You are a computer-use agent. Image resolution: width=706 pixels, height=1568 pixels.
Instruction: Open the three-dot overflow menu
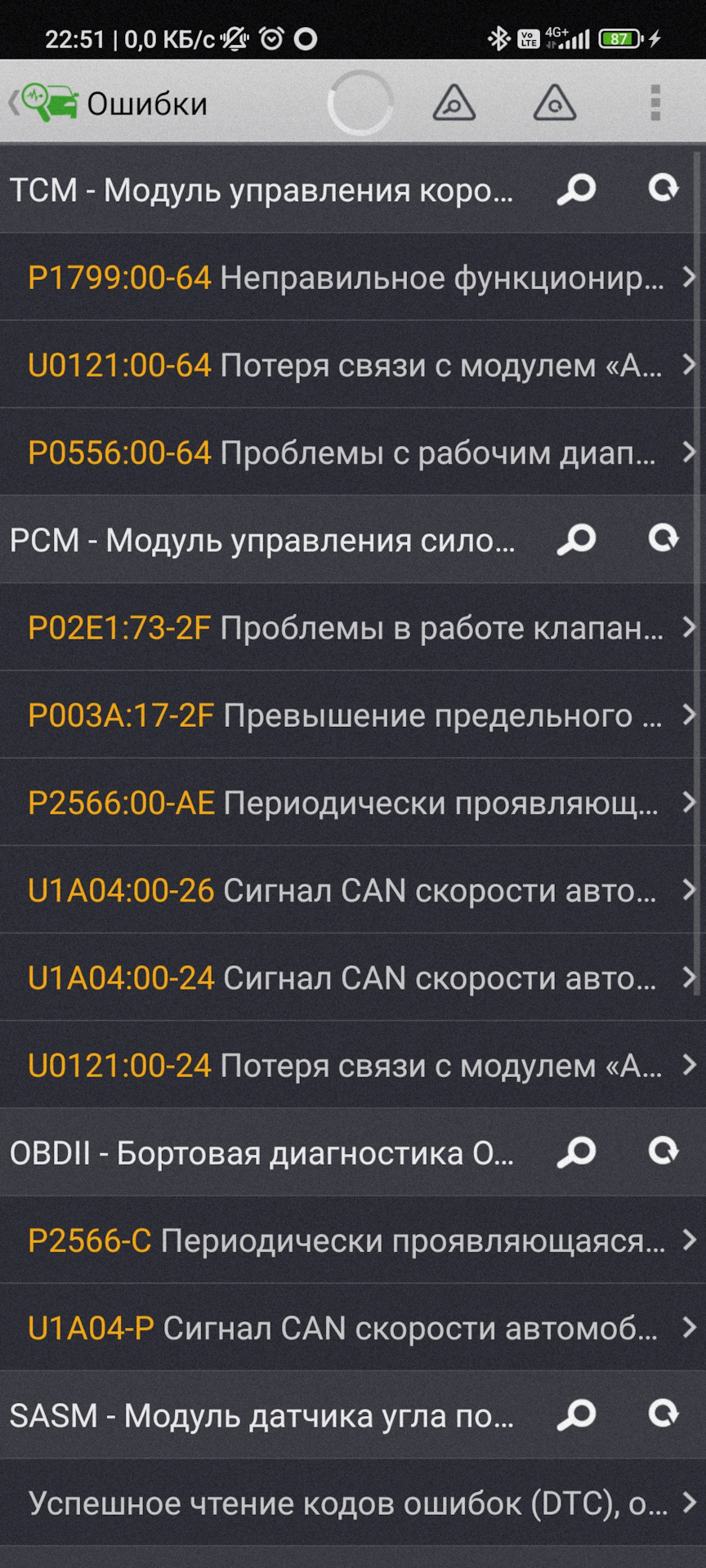pyautogui.click(x=655, y=104)
